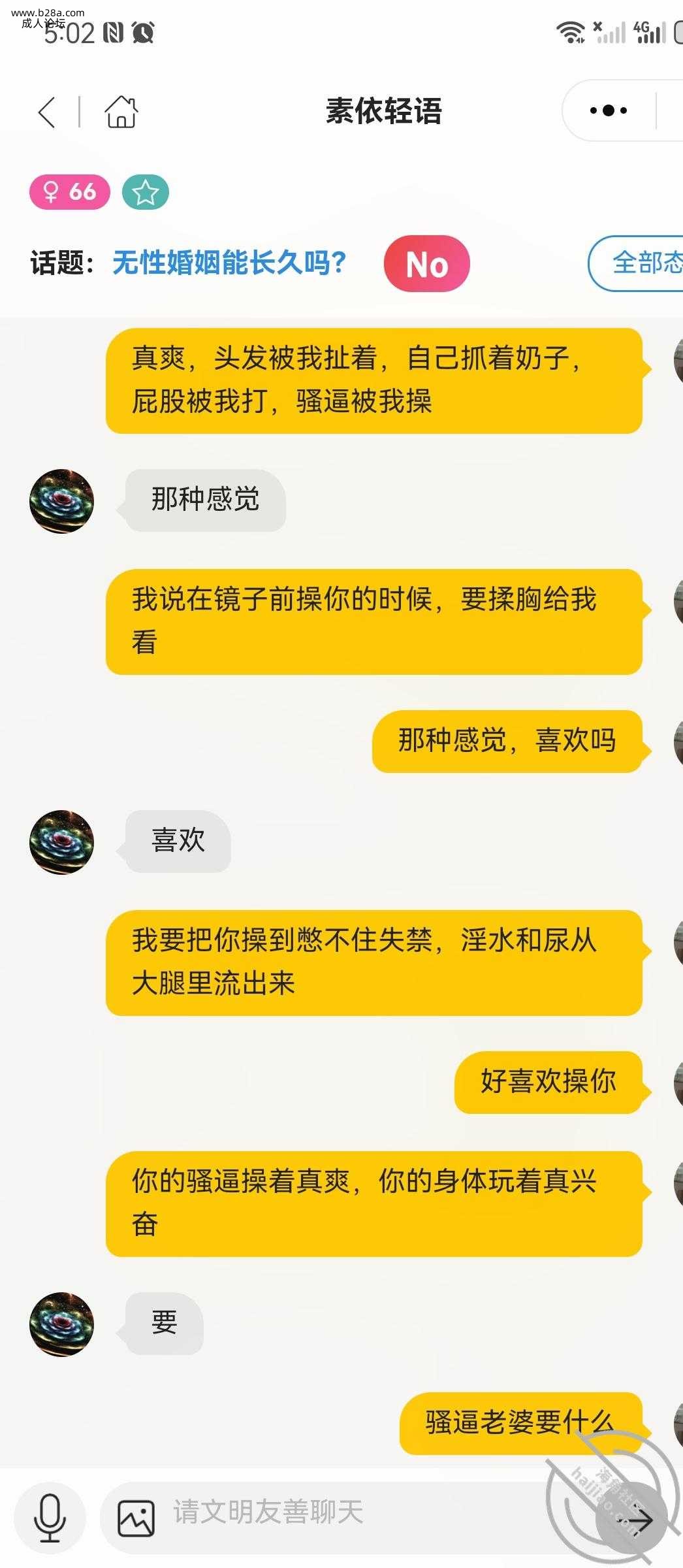Open the avatar next to the 那种感觉 message
This screenshot has width=683, height=1568.
pyautogui.click(x=62, y=501)
